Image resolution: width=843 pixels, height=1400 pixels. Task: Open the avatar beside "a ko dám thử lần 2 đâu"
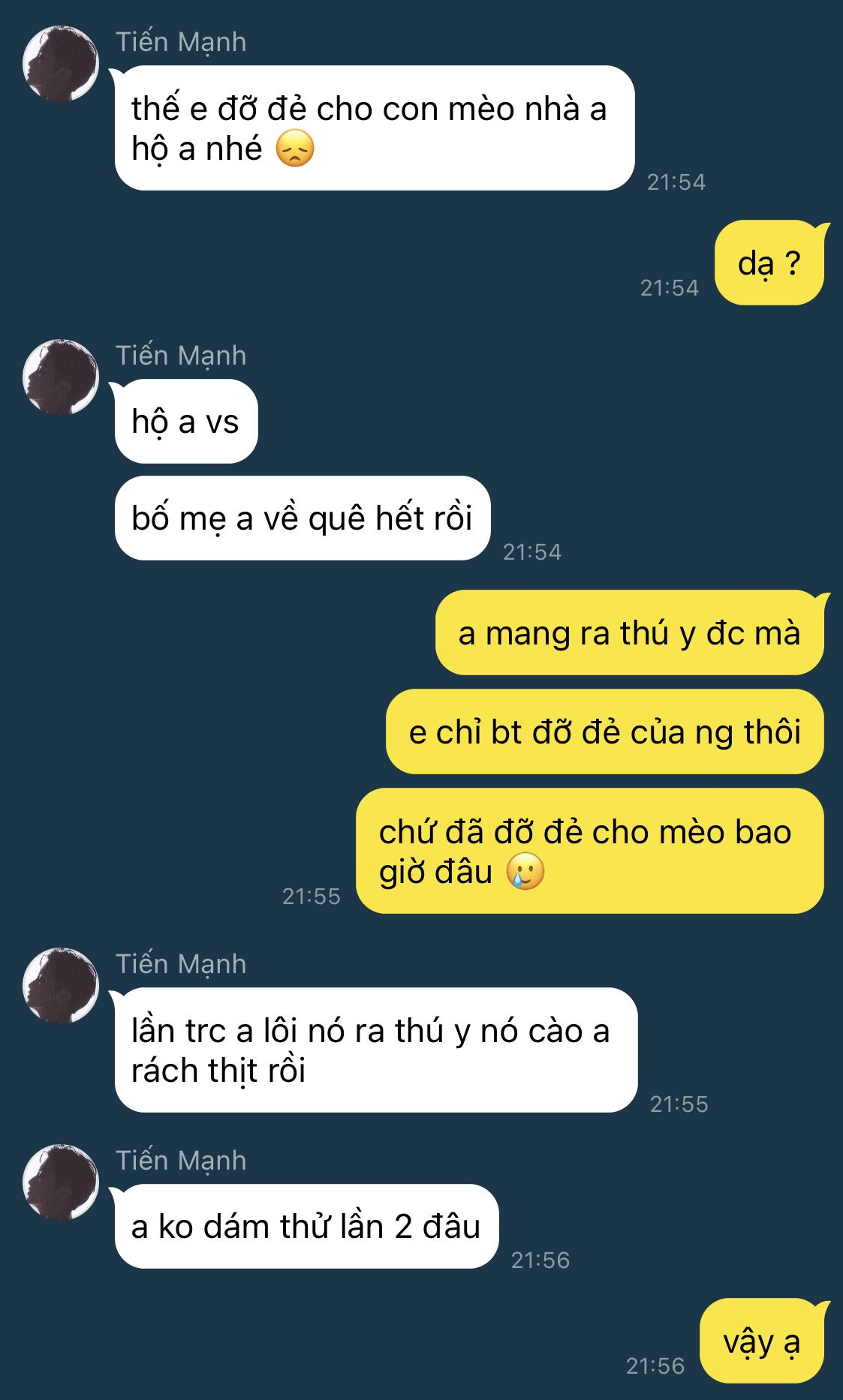click(61, 1182)
